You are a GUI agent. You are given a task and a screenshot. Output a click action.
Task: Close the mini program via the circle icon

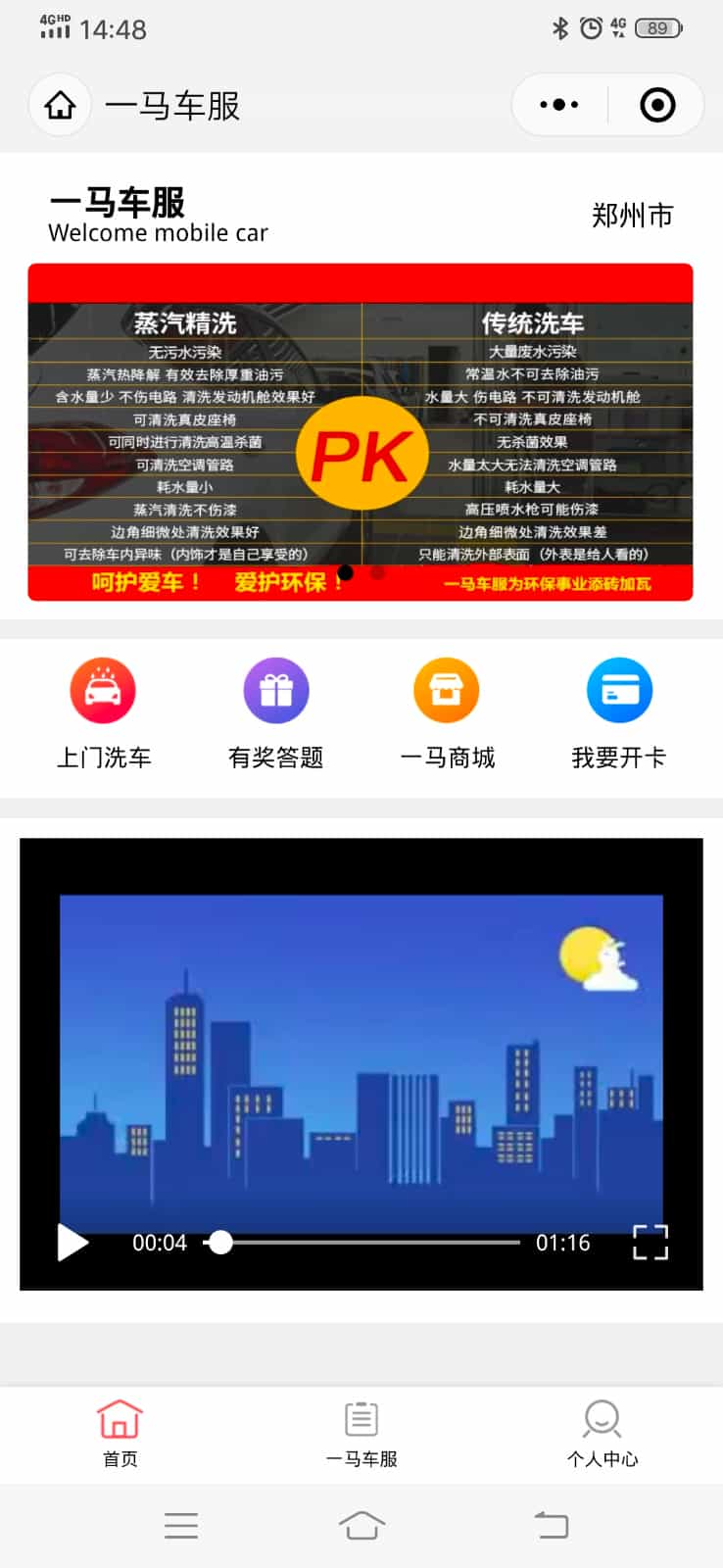click(x=657, y=105)
